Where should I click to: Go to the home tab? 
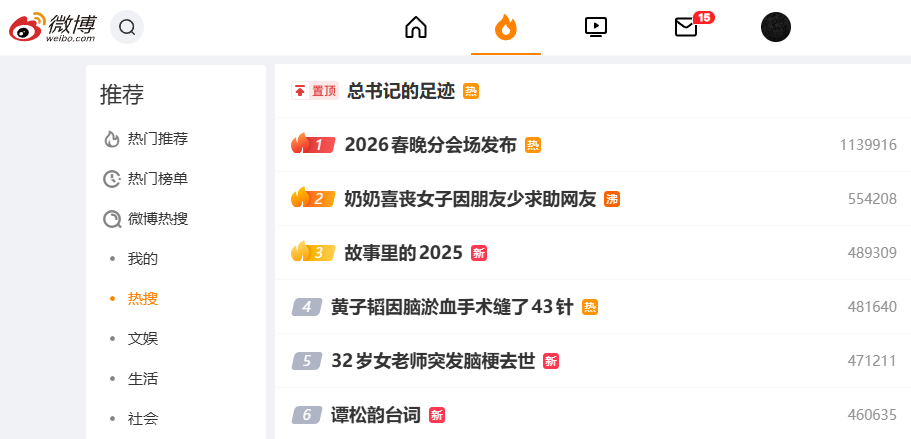(416, 27)
